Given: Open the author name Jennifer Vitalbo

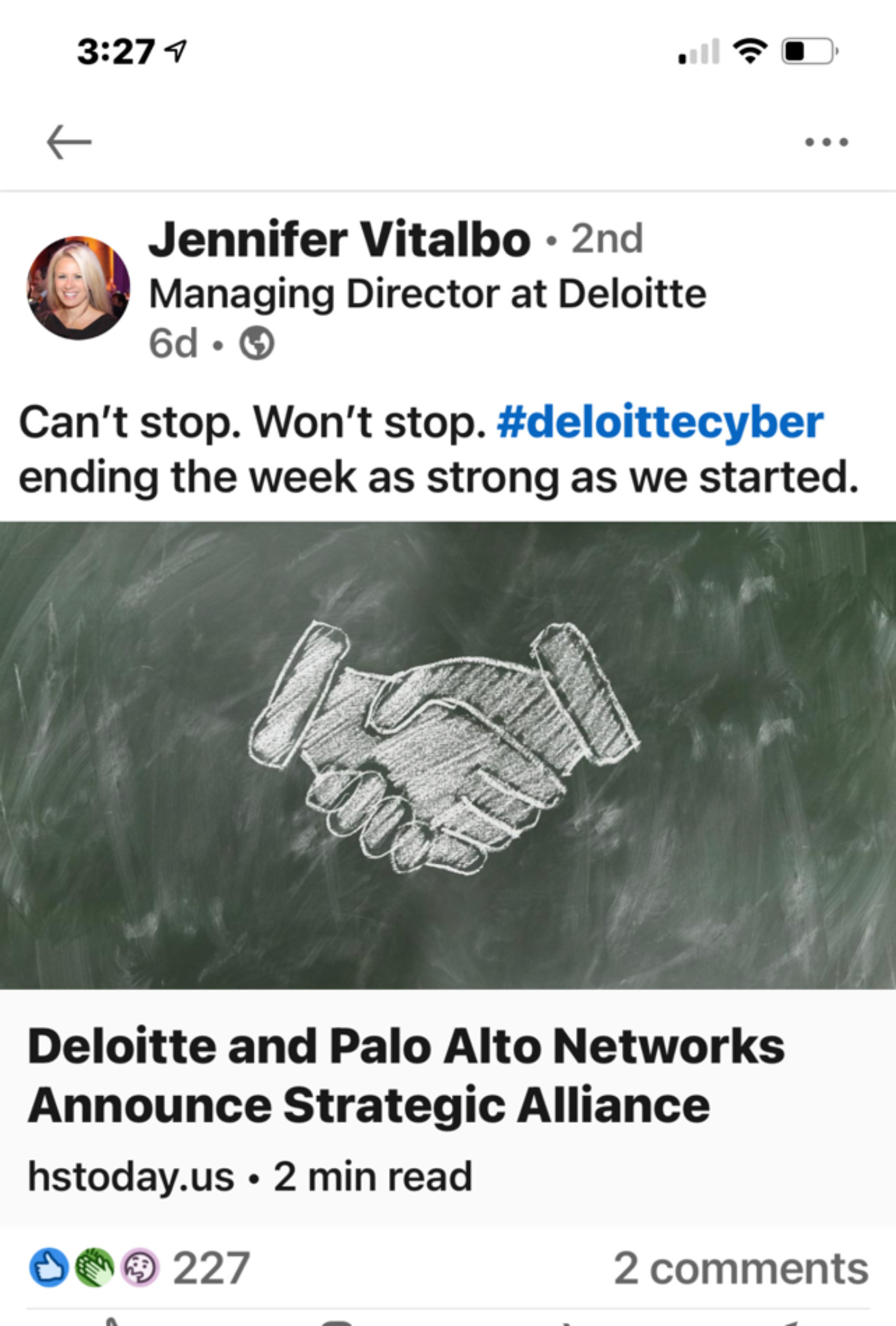Looking at the screenshot, I should [339, 239].
